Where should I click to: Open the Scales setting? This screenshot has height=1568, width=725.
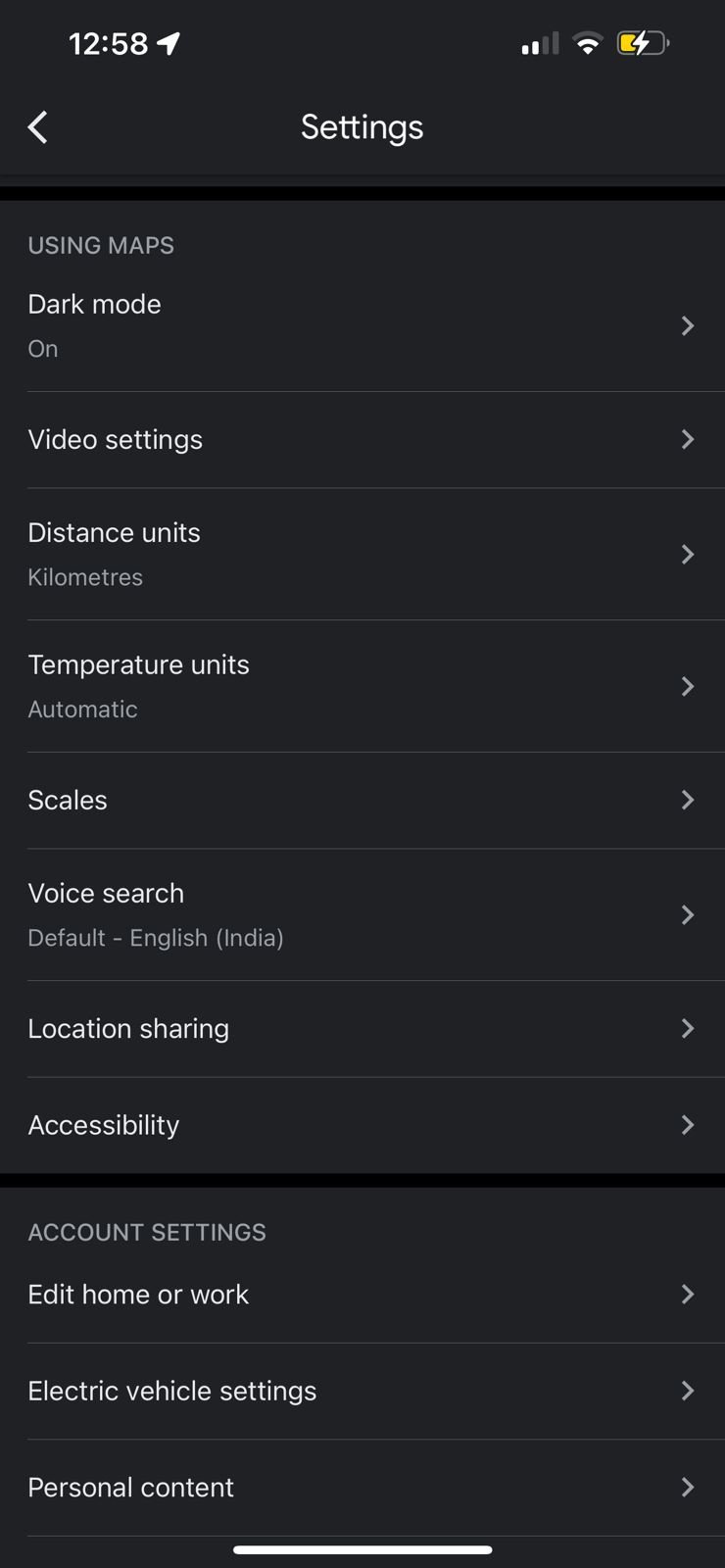pyautogui.click(x=362, y=800)
